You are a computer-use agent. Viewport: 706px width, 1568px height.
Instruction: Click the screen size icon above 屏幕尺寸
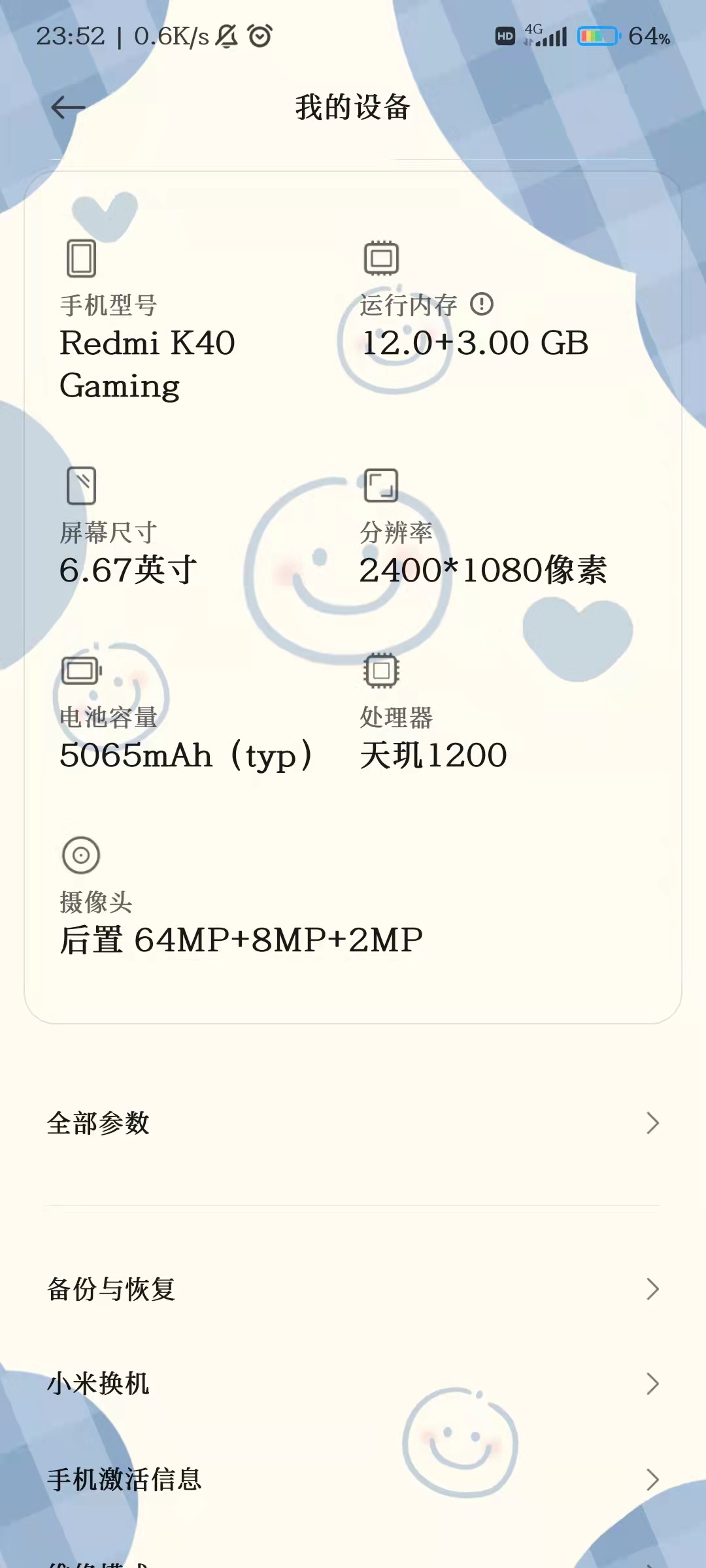(x=81, y=486)
